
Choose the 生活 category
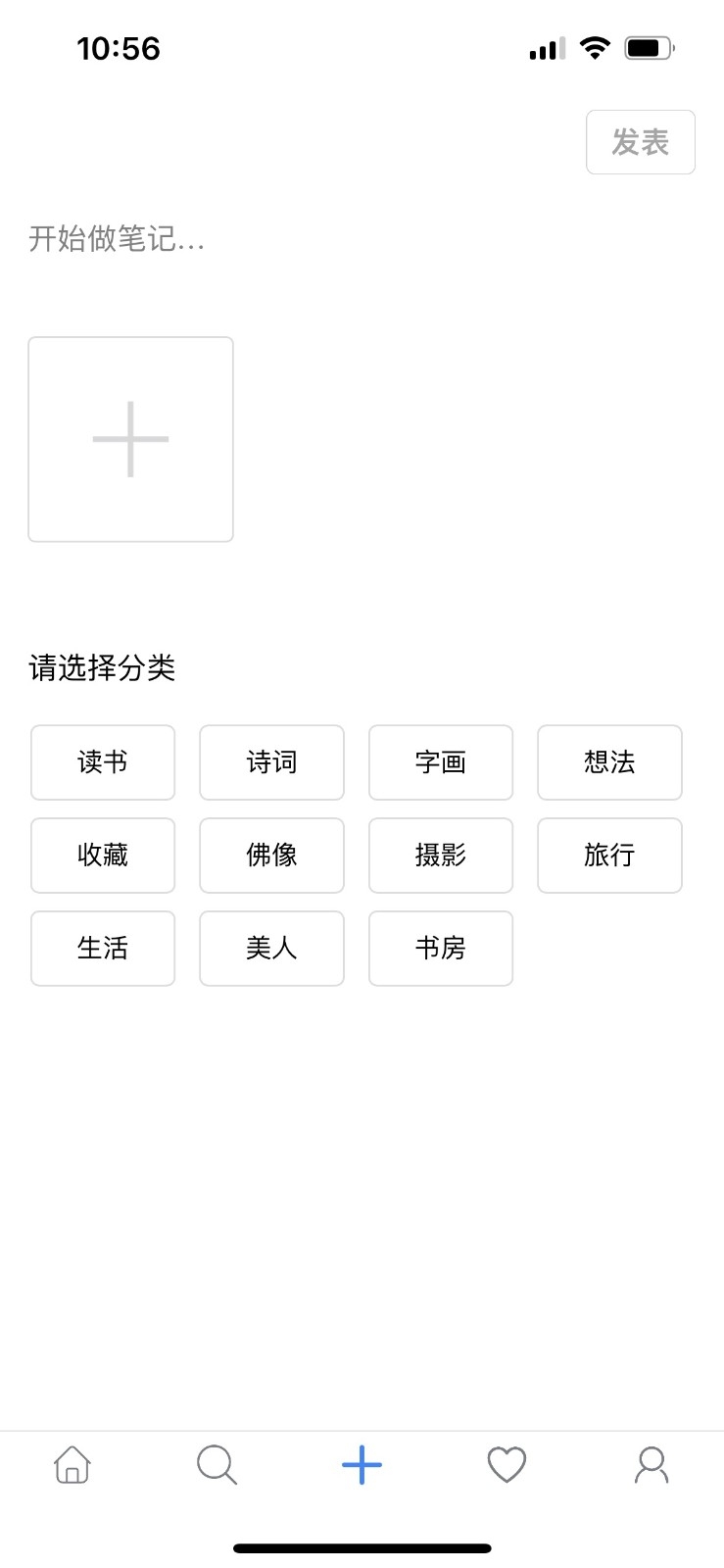click(103, 949)
